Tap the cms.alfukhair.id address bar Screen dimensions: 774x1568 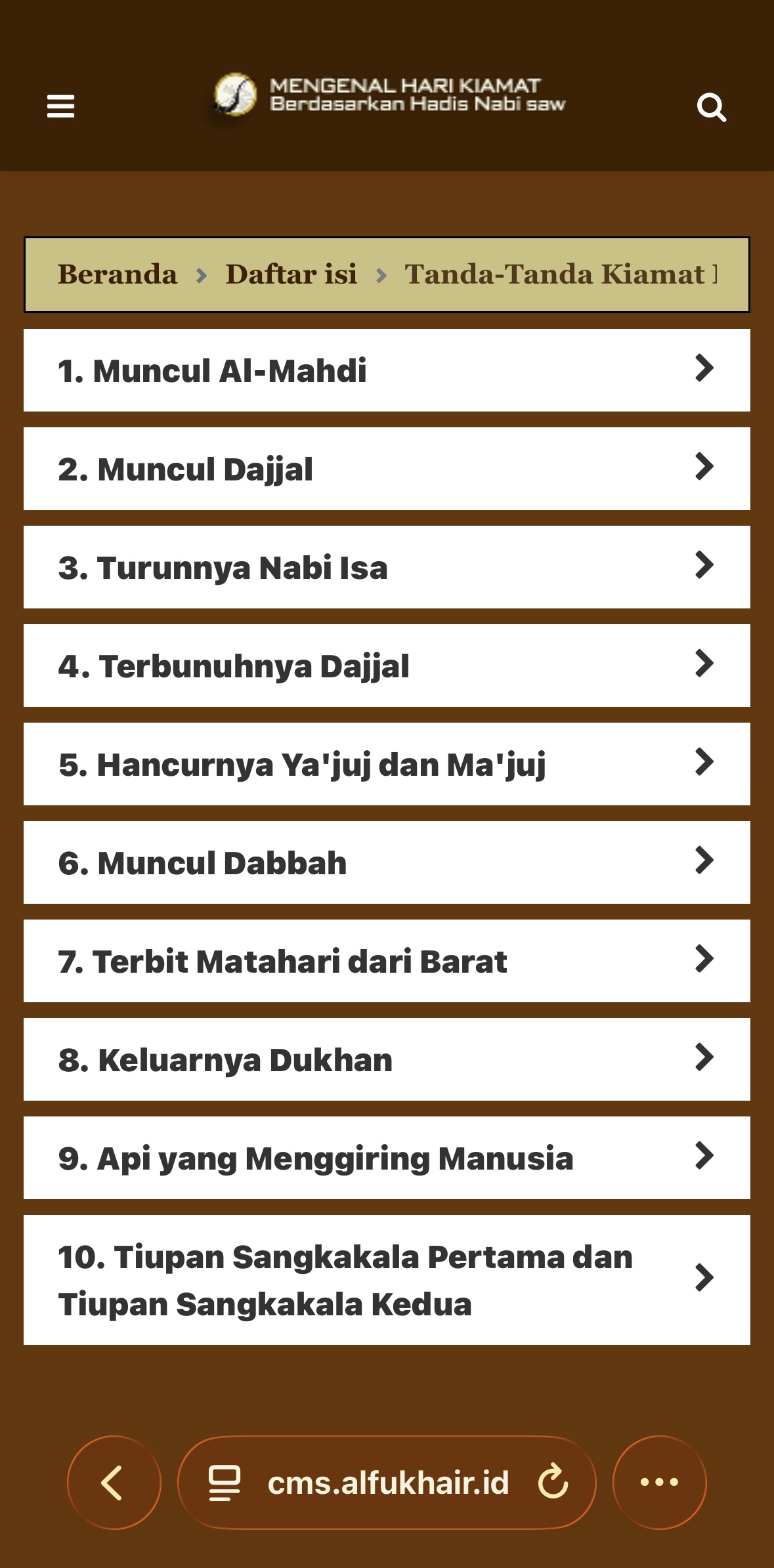[387, 1483]
